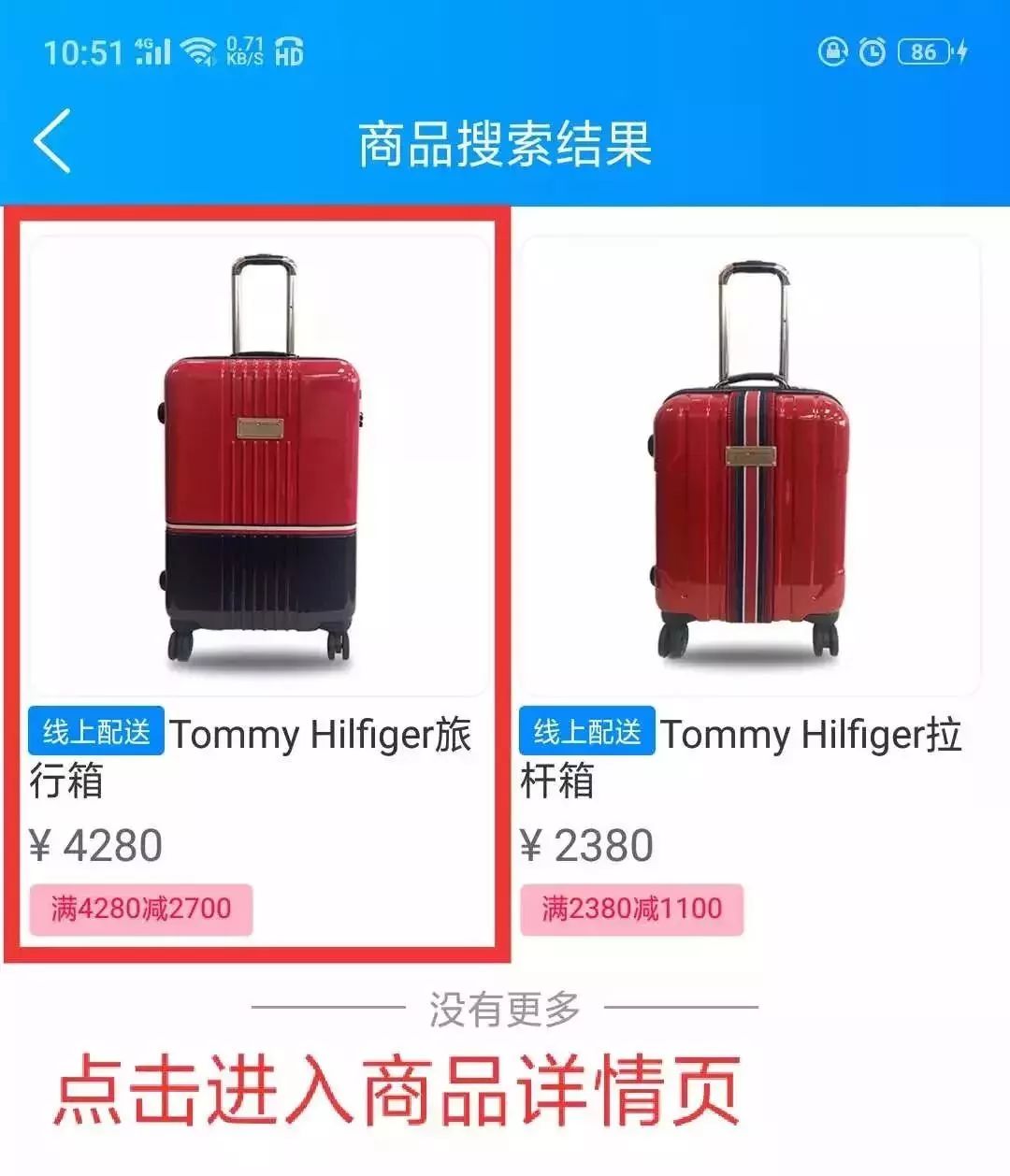Viewport: 1010px width, 1176px height.
Task: Tap the alarm clock status icon
Action: [x=870, y=51]
